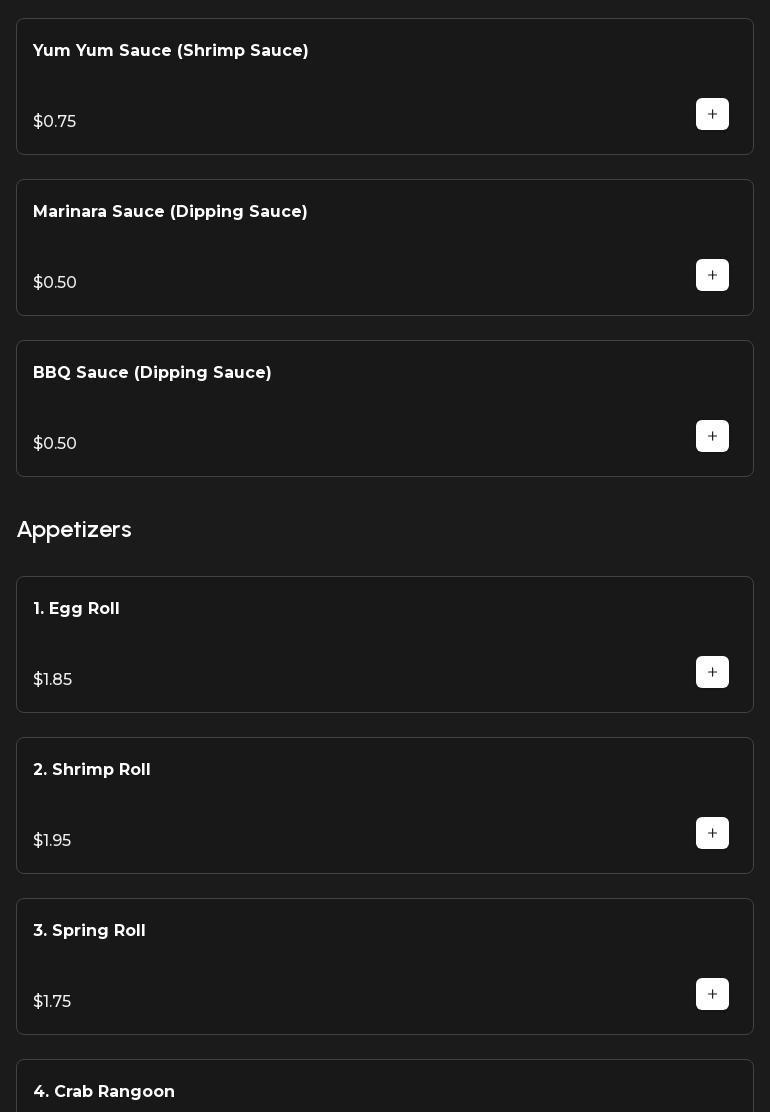Select the 3. Spring Roll item
Image resolution: width=770 pixels, height=1112 pixels.
point(300,966)
